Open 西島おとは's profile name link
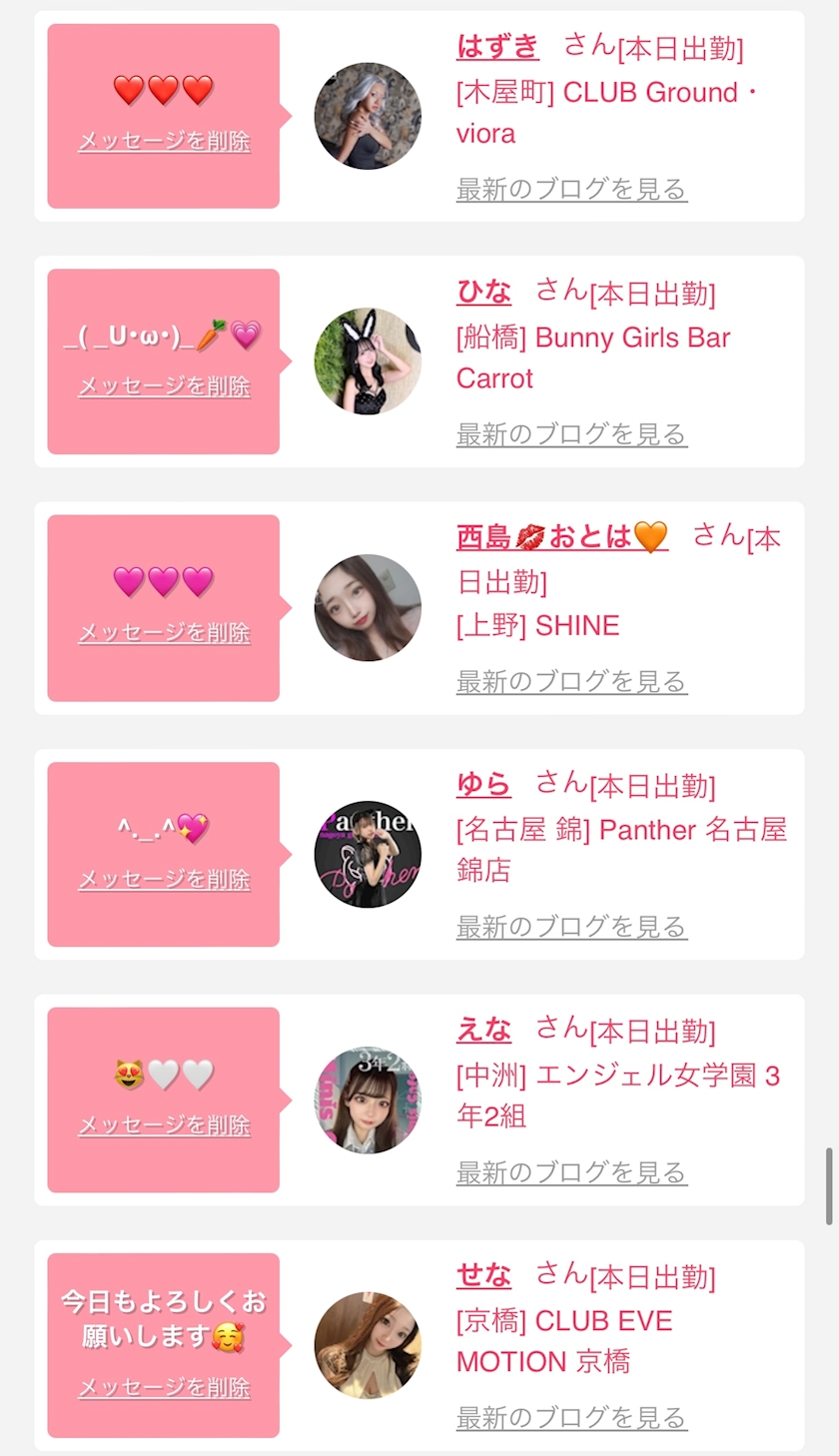 (x=561, y=537)
